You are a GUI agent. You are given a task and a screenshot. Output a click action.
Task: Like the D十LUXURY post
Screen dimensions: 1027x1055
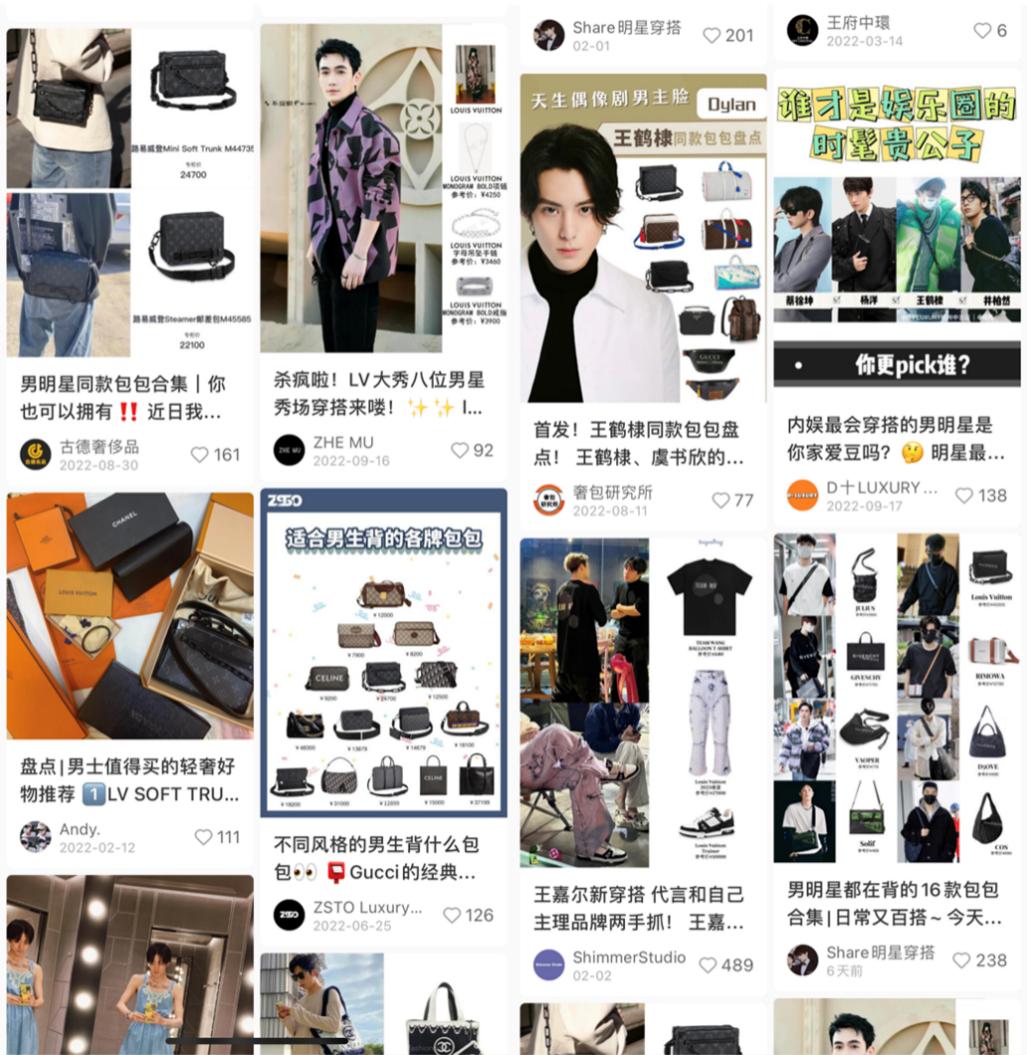964,495
